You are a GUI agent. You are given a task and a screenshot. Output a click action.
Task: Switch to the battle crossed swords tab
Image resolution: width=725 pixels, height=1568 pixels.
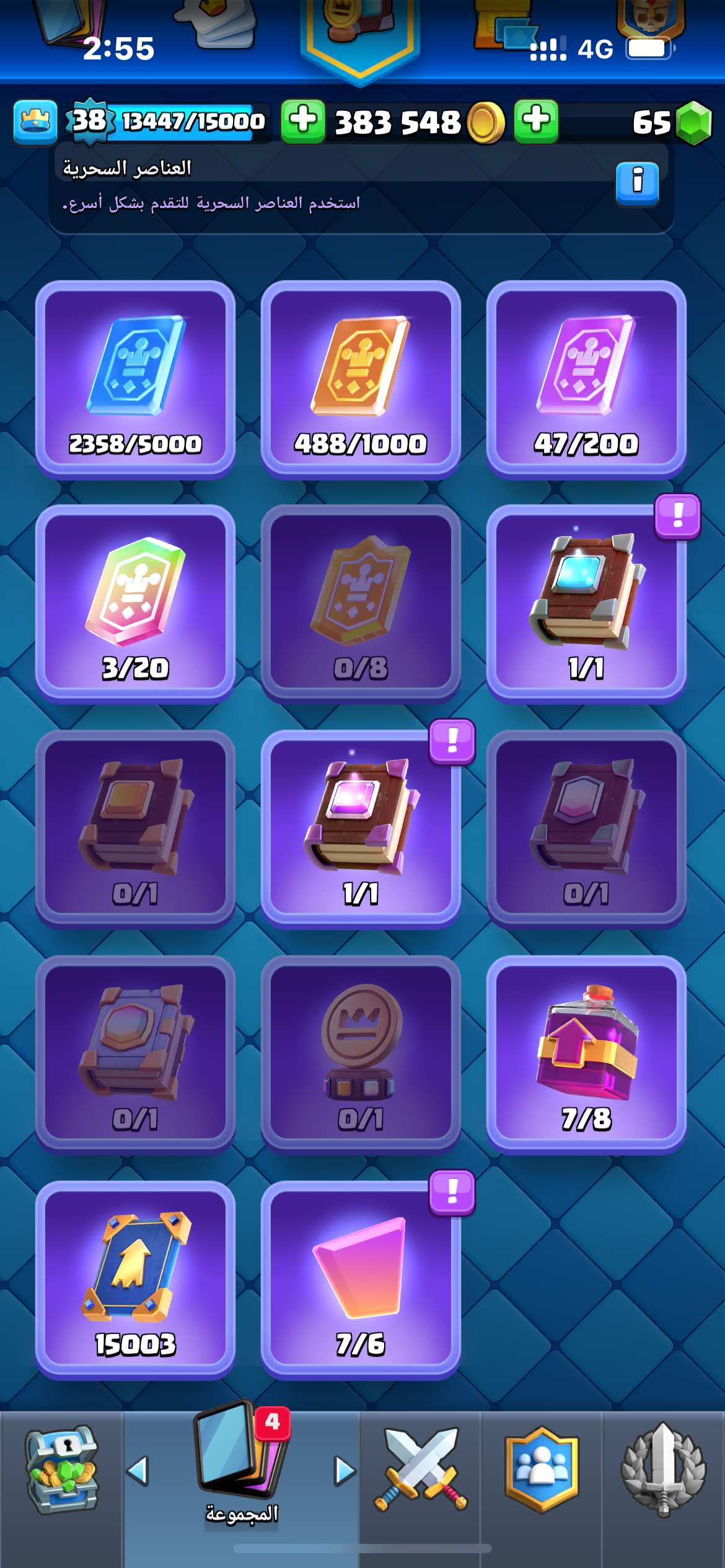click(421, 1470)
